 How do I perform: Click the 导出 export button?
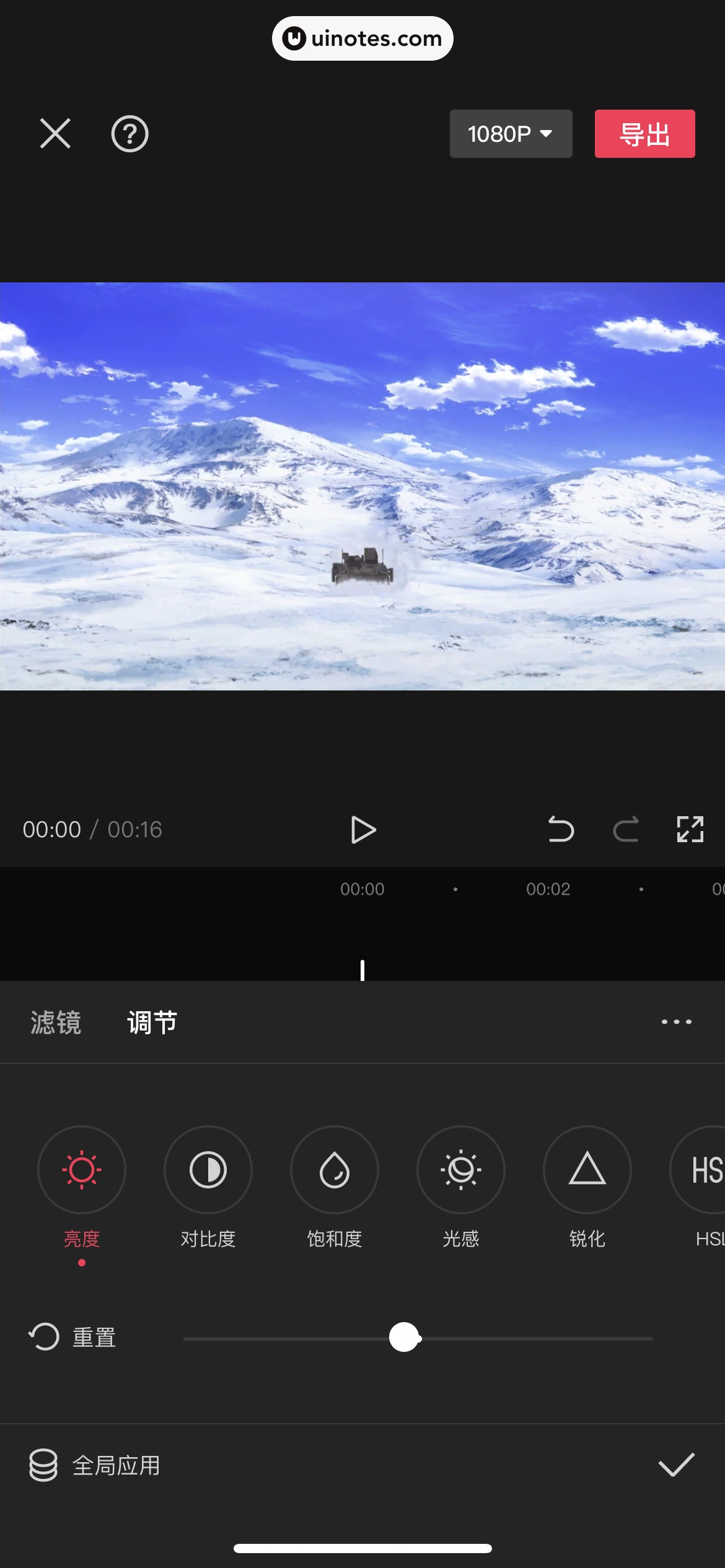[644, 134]
